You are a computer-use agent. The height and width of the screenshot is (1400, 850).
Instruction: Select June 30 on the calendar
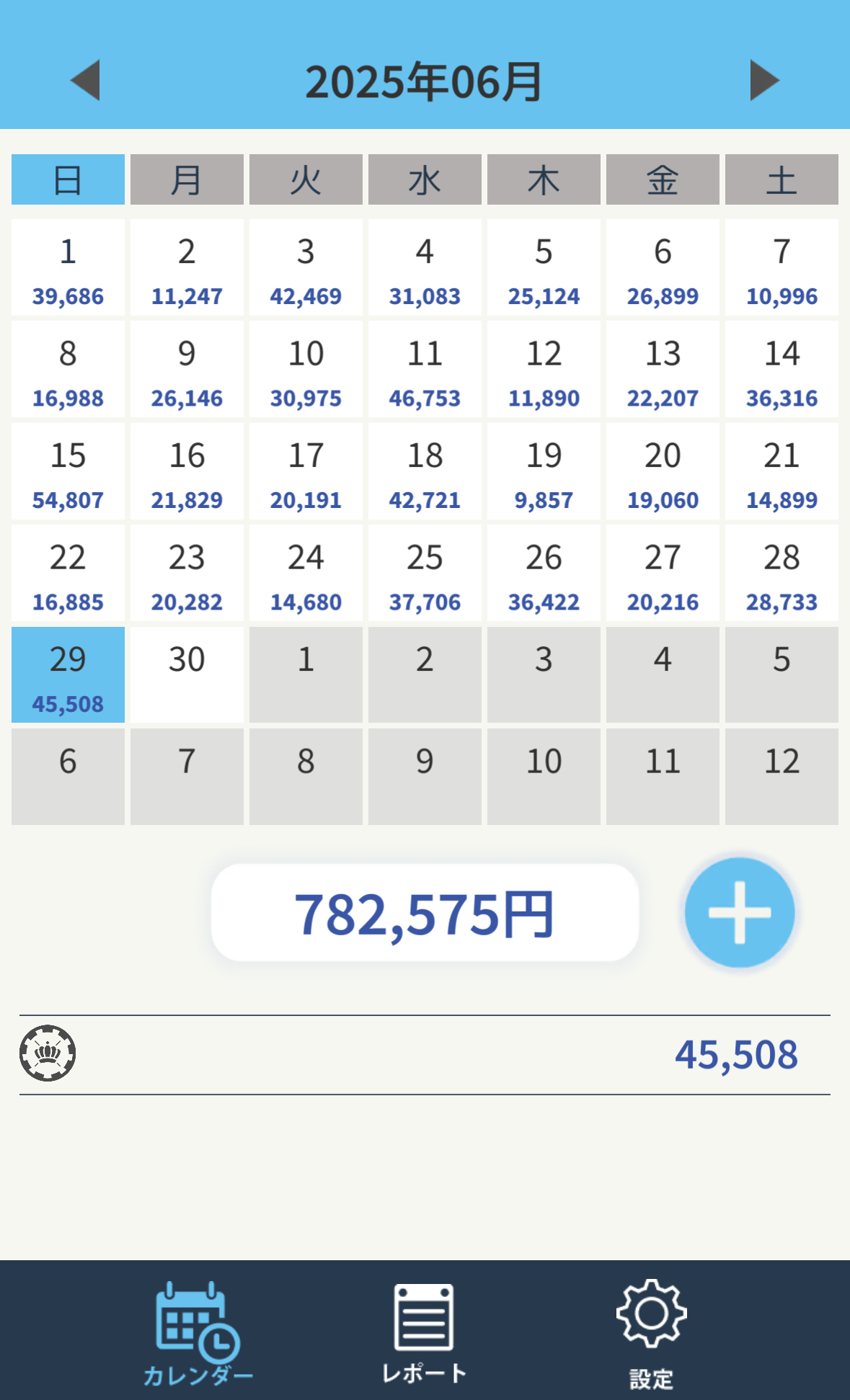pyautogui.click(x=187, y=674)
